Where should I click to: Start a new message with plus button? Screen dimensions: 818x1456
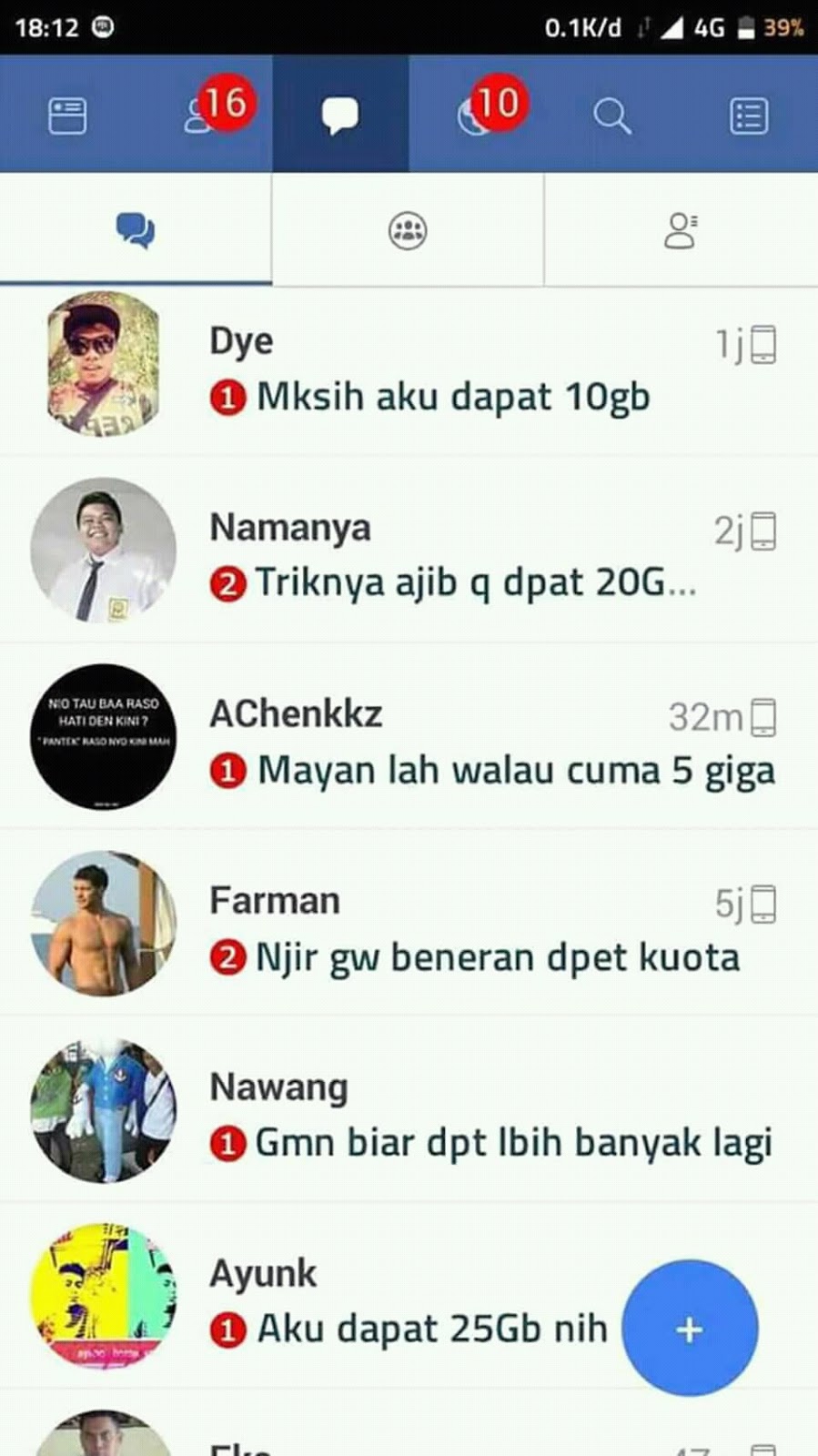pos(690,1329)
